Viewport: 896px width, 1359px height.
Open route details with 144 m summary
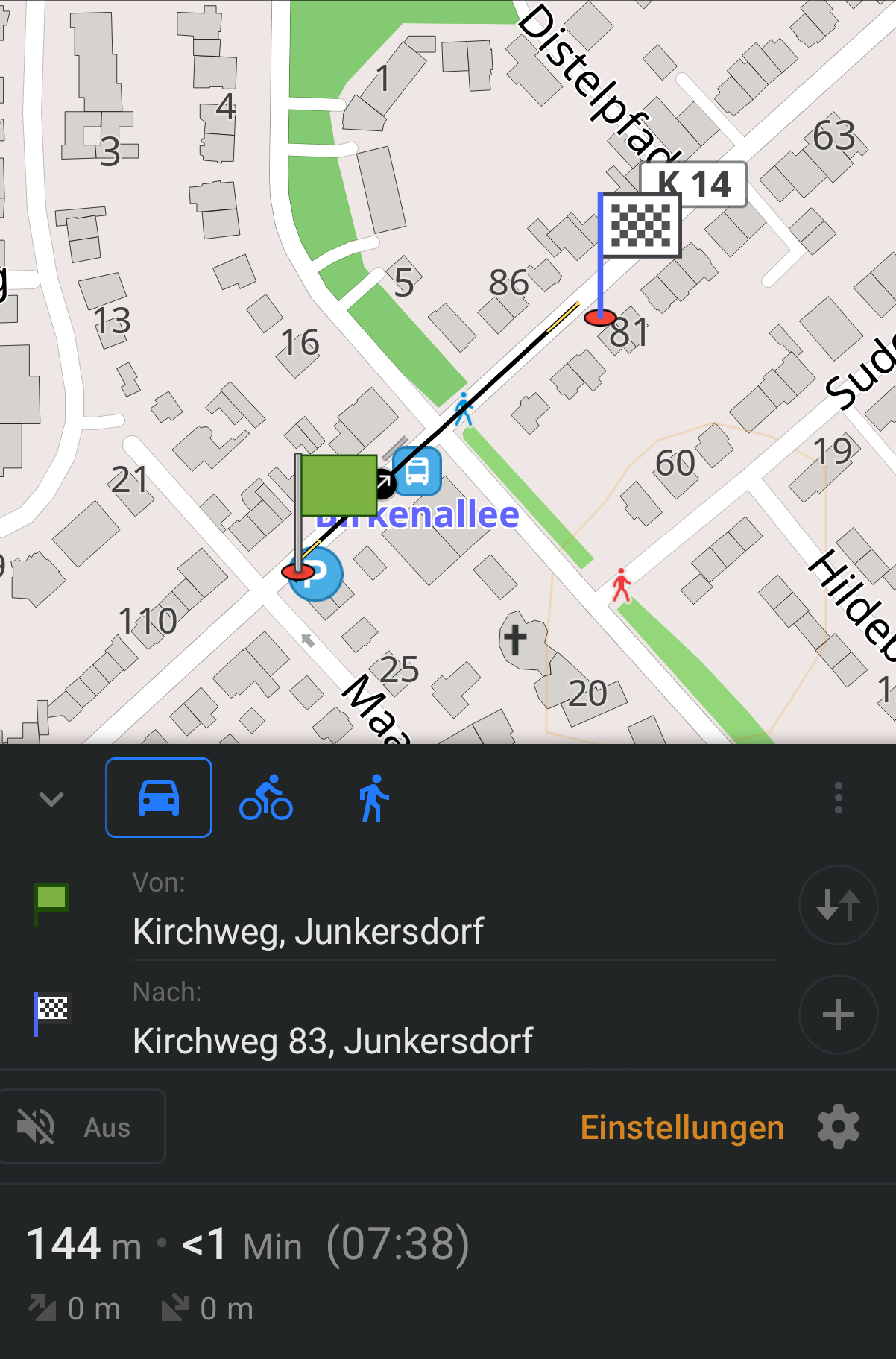click(248, 1244)
